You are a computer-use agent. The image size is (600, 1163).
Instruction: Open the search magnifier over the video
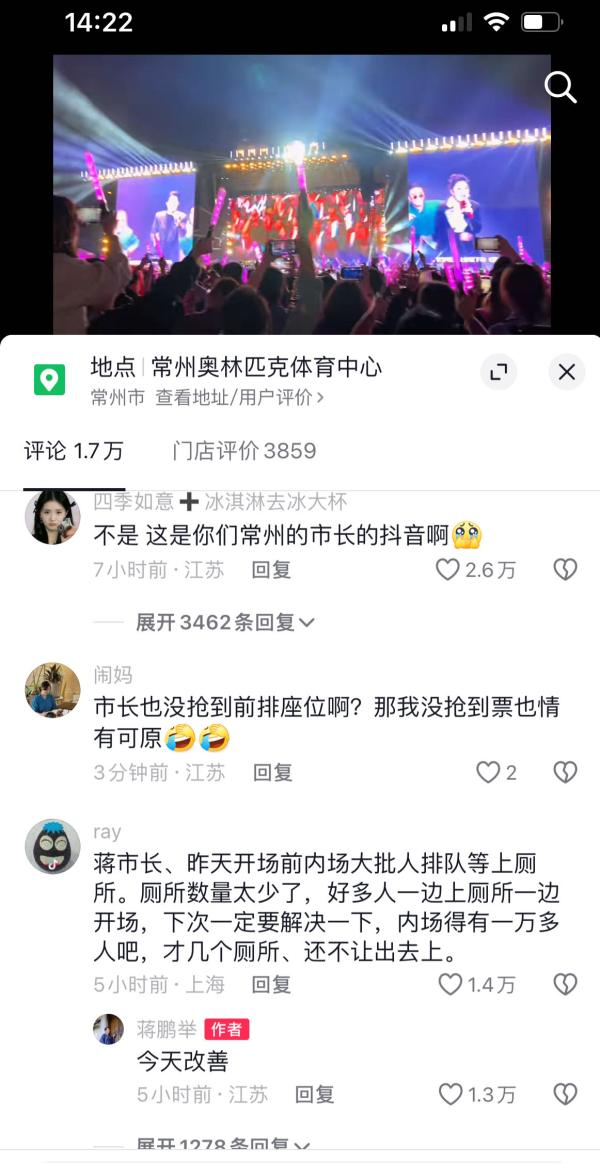(x=560, y=88)
